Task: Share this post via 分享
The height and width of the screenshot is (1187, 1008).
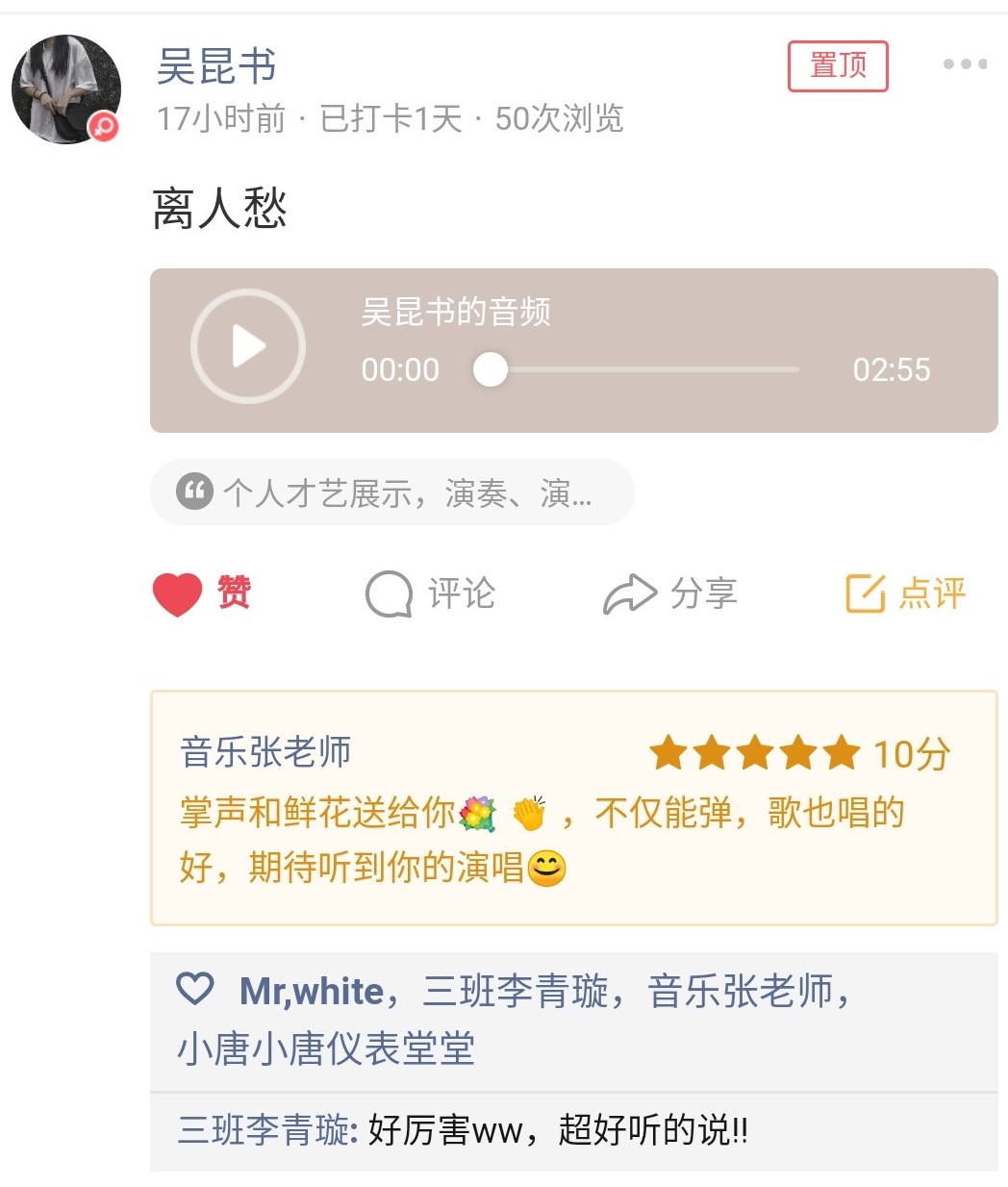Action: 670,593
